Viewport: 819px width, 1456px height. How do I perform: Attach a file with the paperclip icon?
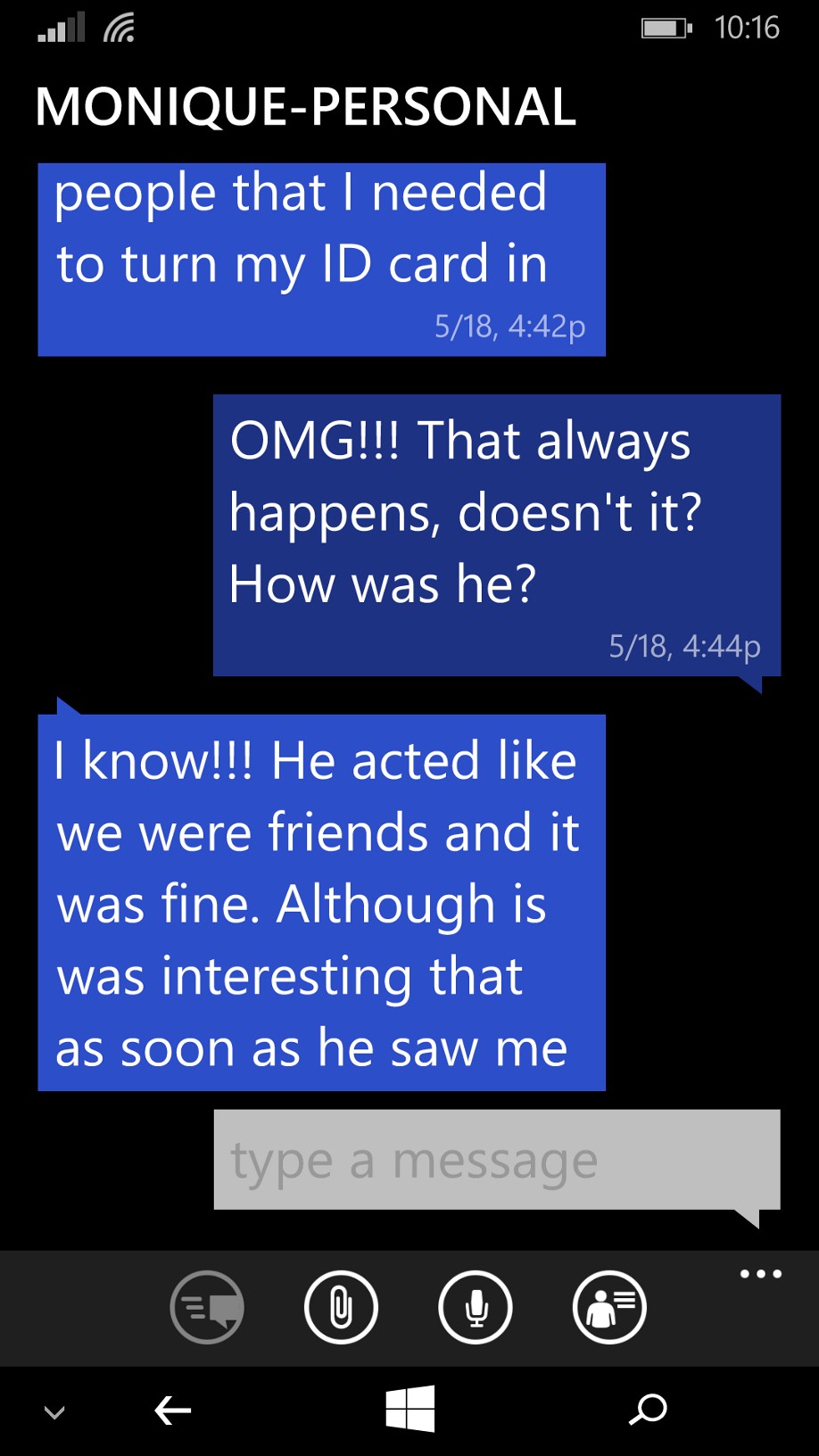tap(341, 1307)
